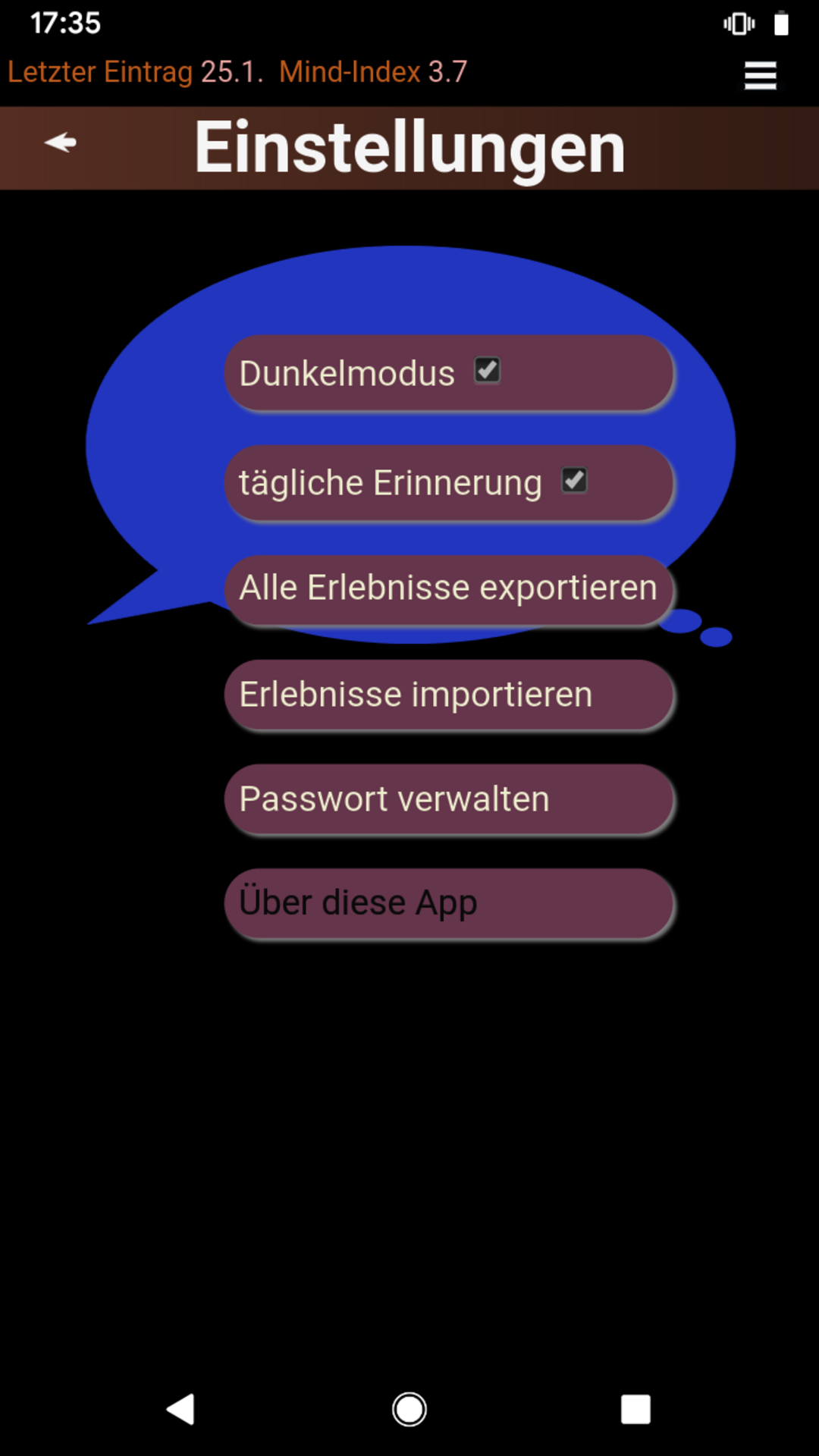The height and width of the screenshot is (1456, 819).
Task: Go back using the header arrow
Action: pos(61,143)
